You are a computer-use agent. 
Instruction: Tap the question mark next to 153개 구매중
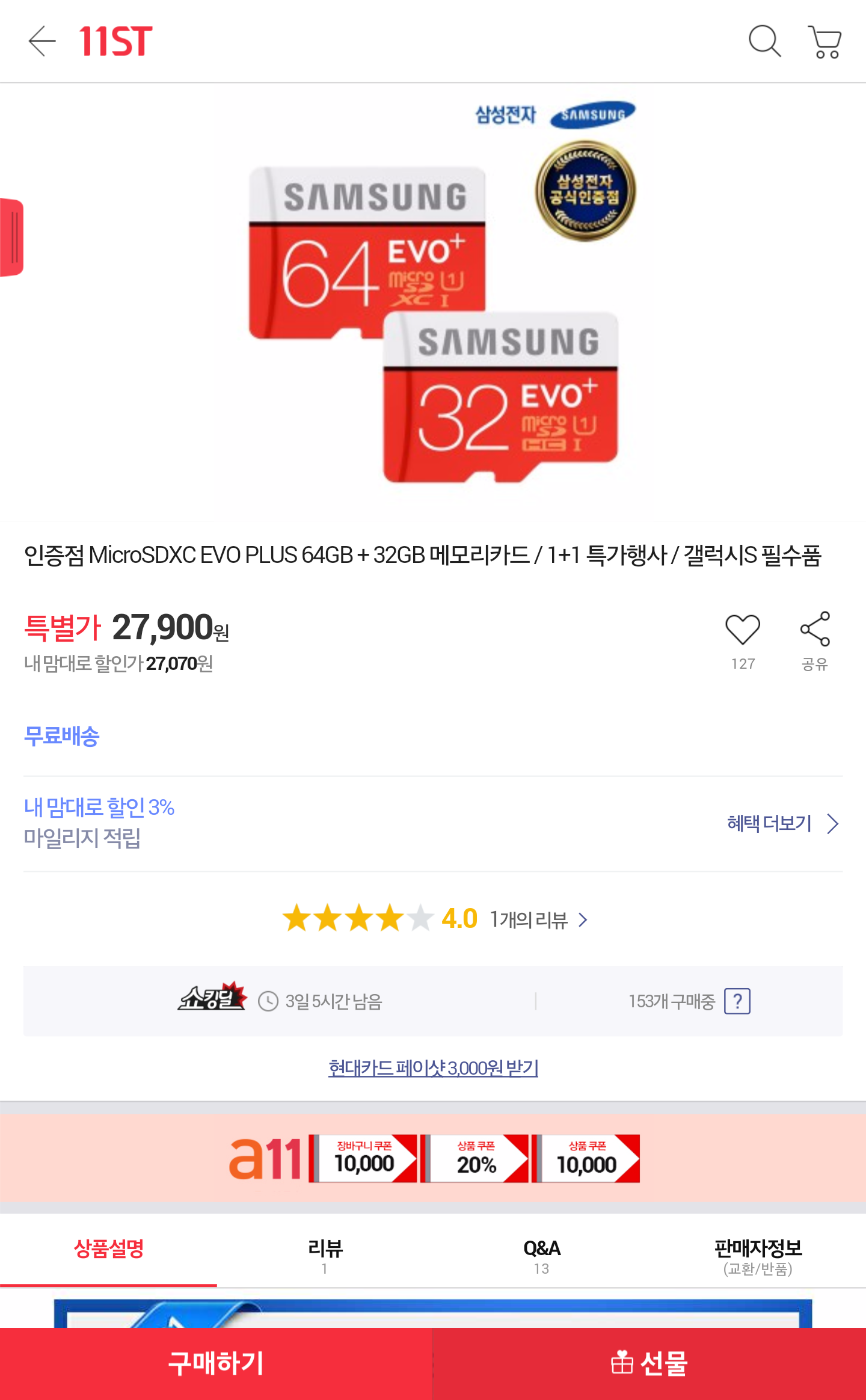pos(737,1001)
